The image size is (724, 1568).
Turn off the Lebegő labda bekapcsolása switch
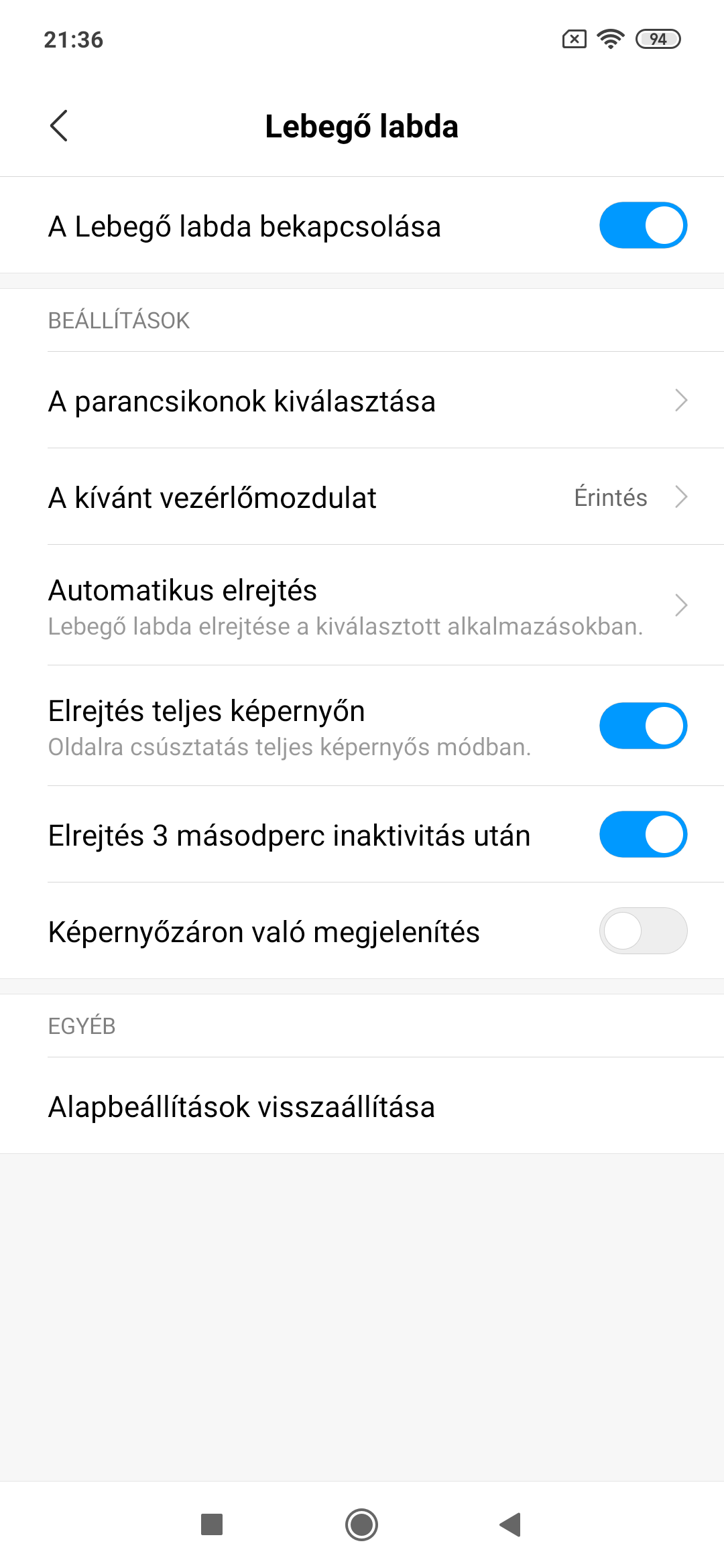[643, 226]
